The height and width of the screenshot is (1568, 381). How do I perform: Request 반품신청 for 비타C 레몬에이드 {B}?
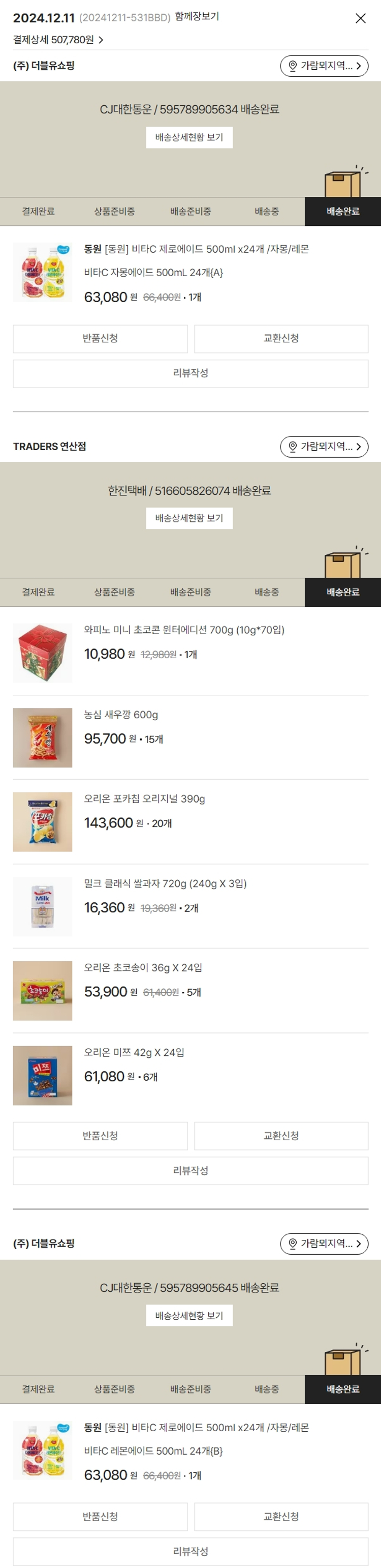click(x=100, y=1516)
